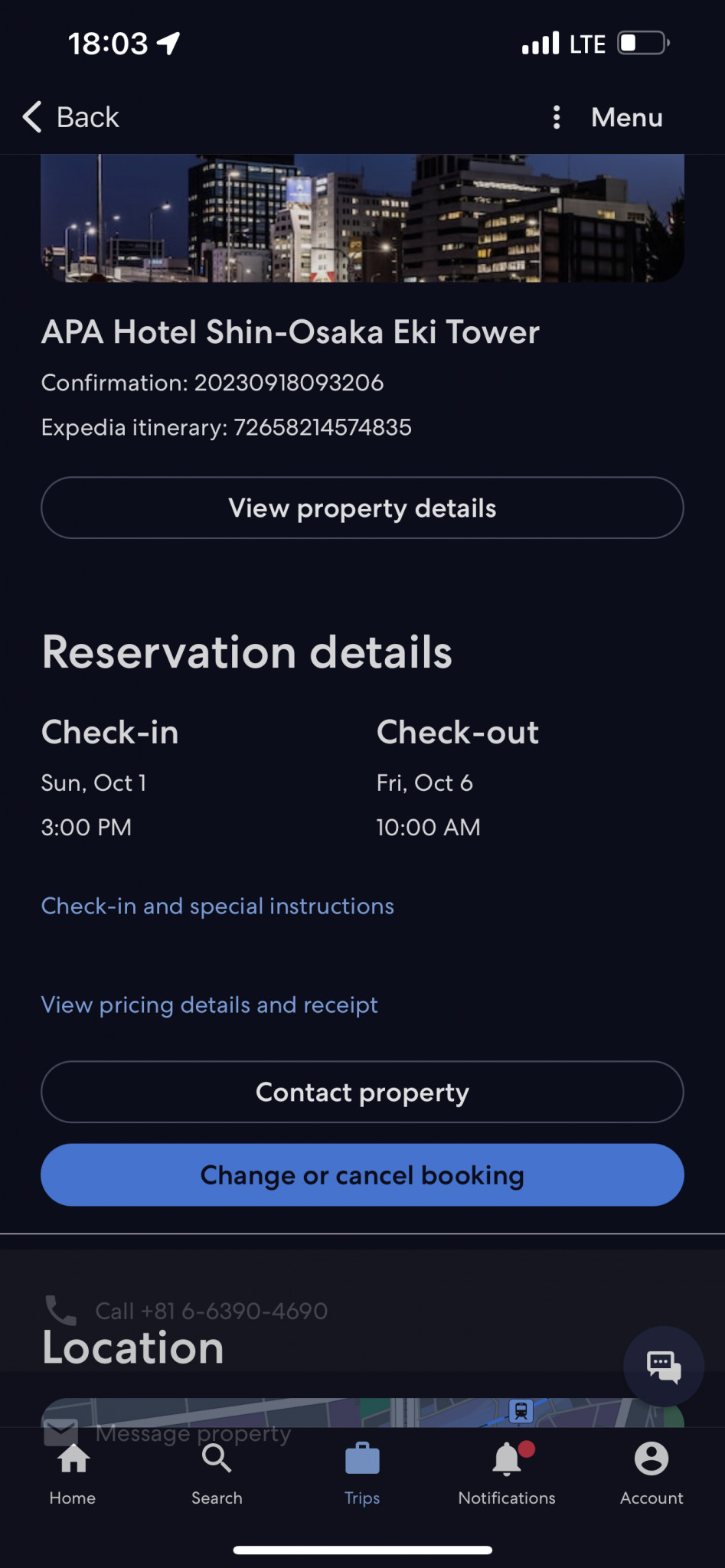Open the chat assistant bubble

click(663, 1366)
